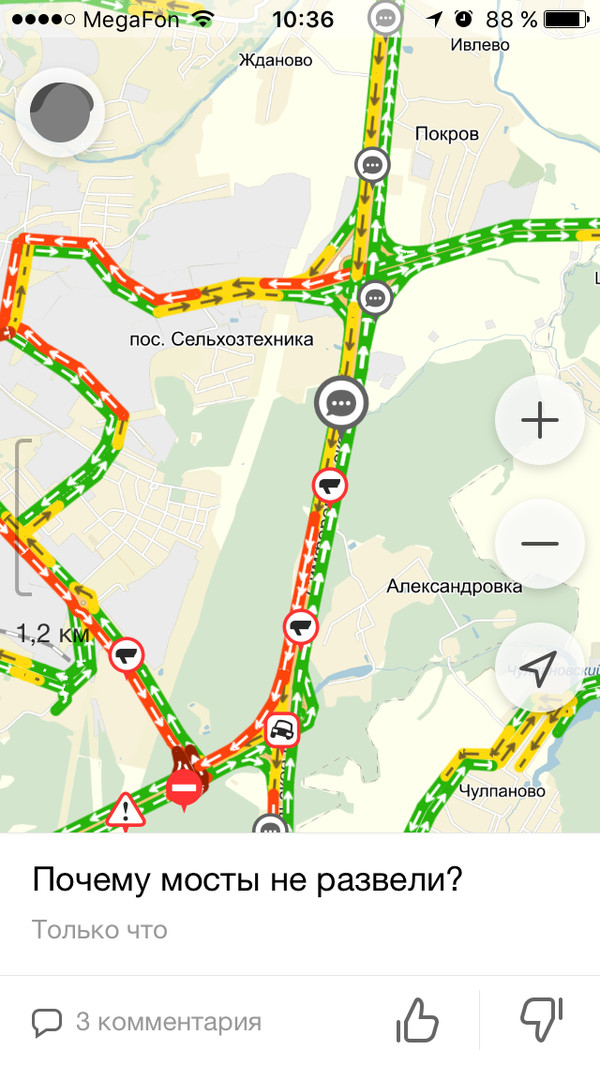The image size is (600, 1065).
Task: Tap the no-entry road closure marker
Action: [x=183, y=789]
